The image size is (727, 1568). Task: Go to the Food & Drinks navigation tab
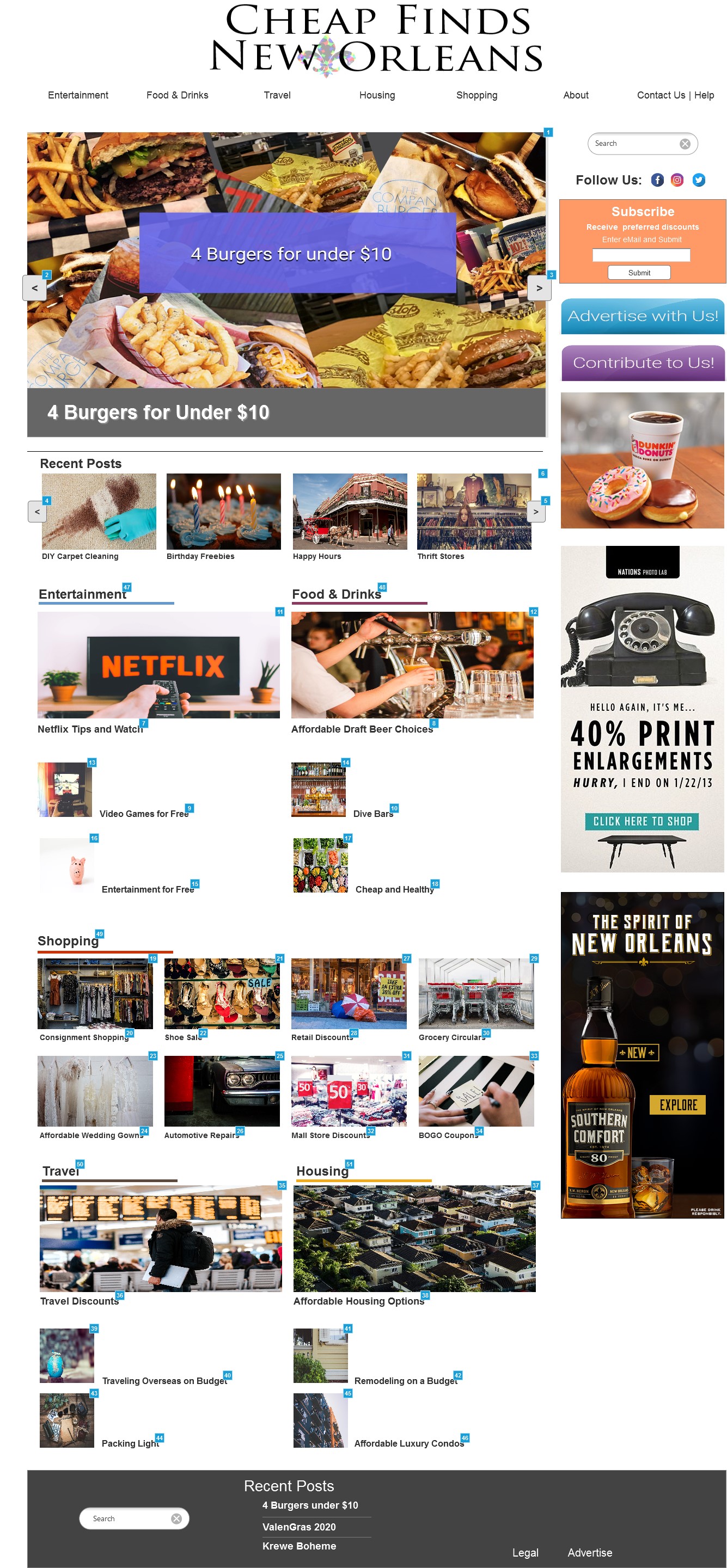(177, 95)
